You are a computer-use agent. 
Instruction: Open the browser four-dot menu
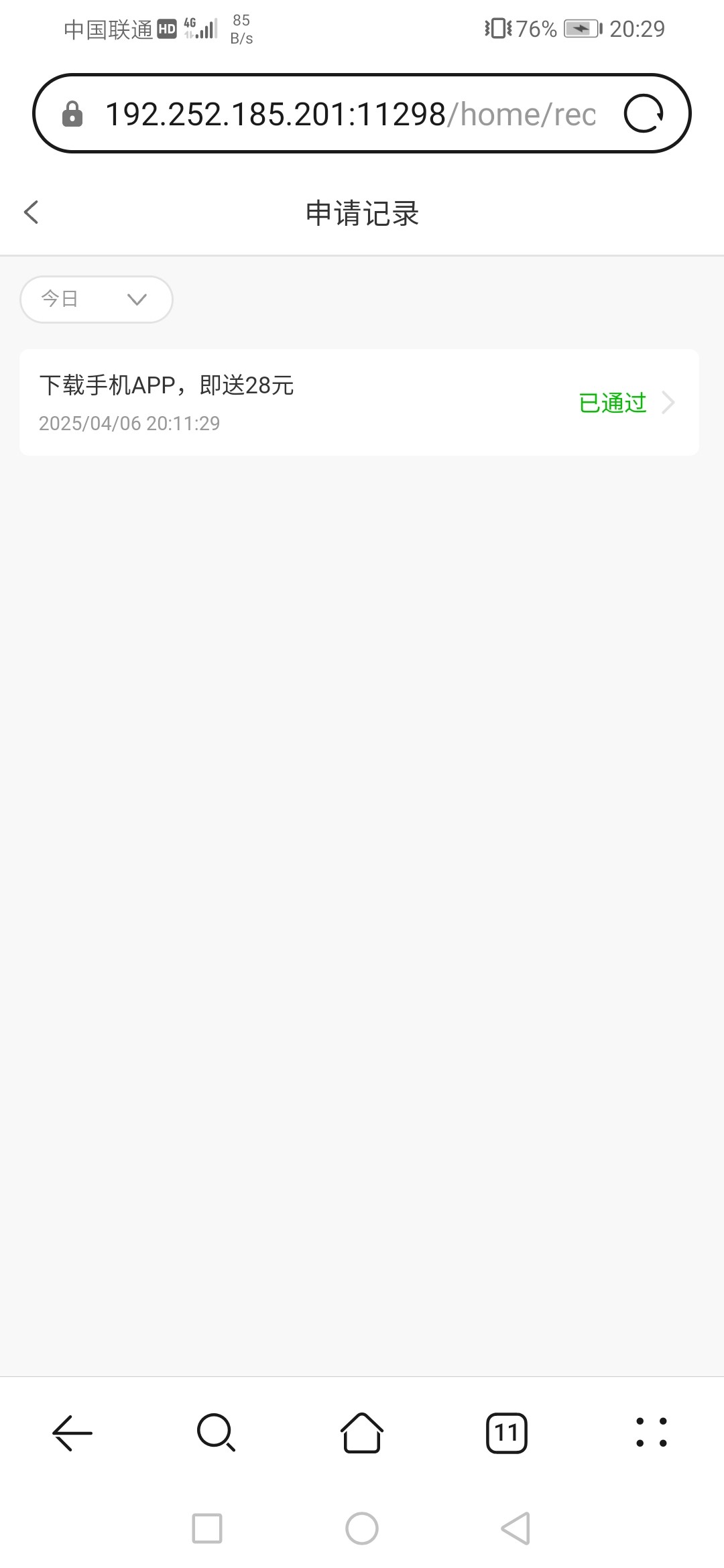651,1433
